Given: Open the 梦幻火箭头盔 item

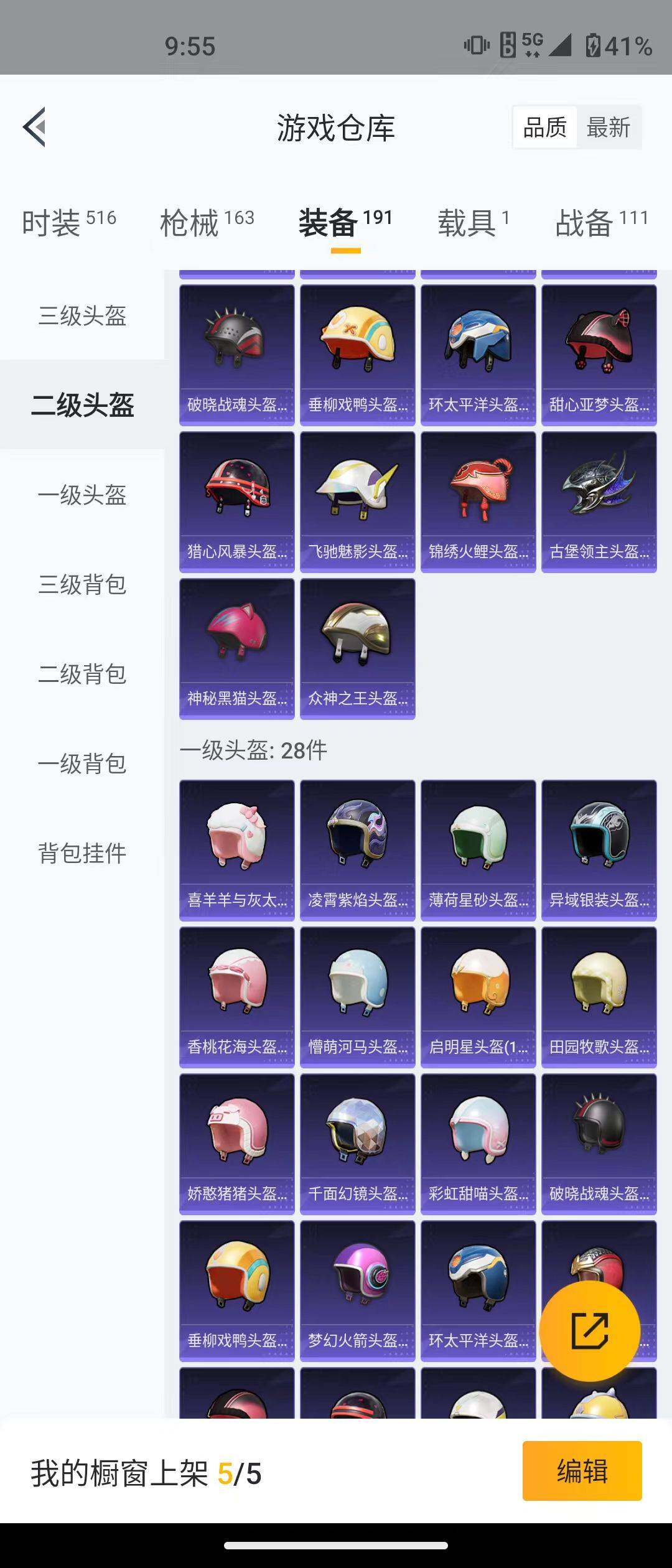Looking at the screenshot, I should click(x=357, y=1290).
